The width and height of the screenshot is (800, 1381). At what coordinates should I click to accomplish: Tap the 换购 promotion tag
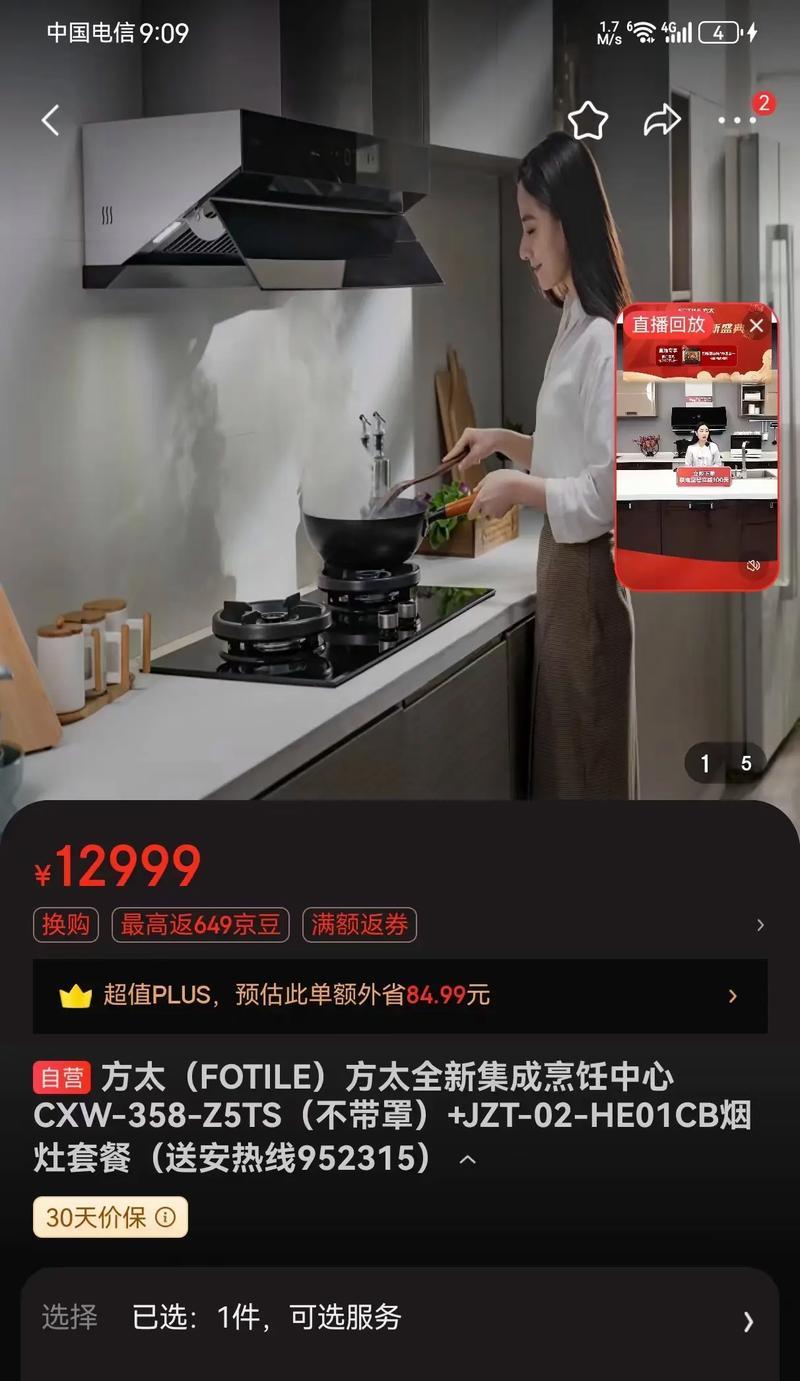(66, 925)
